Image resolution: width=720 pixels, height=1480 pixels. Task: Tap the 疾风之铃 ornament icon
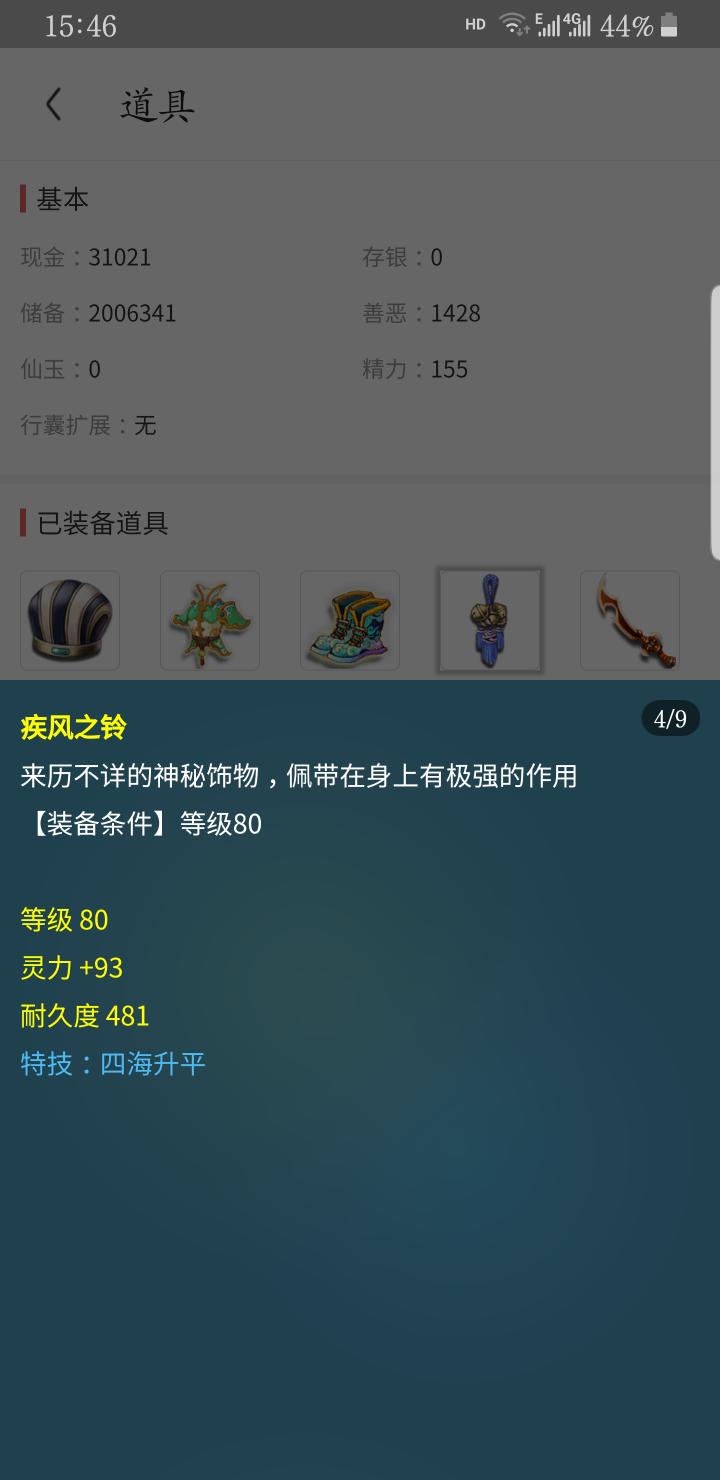[490, 620]
